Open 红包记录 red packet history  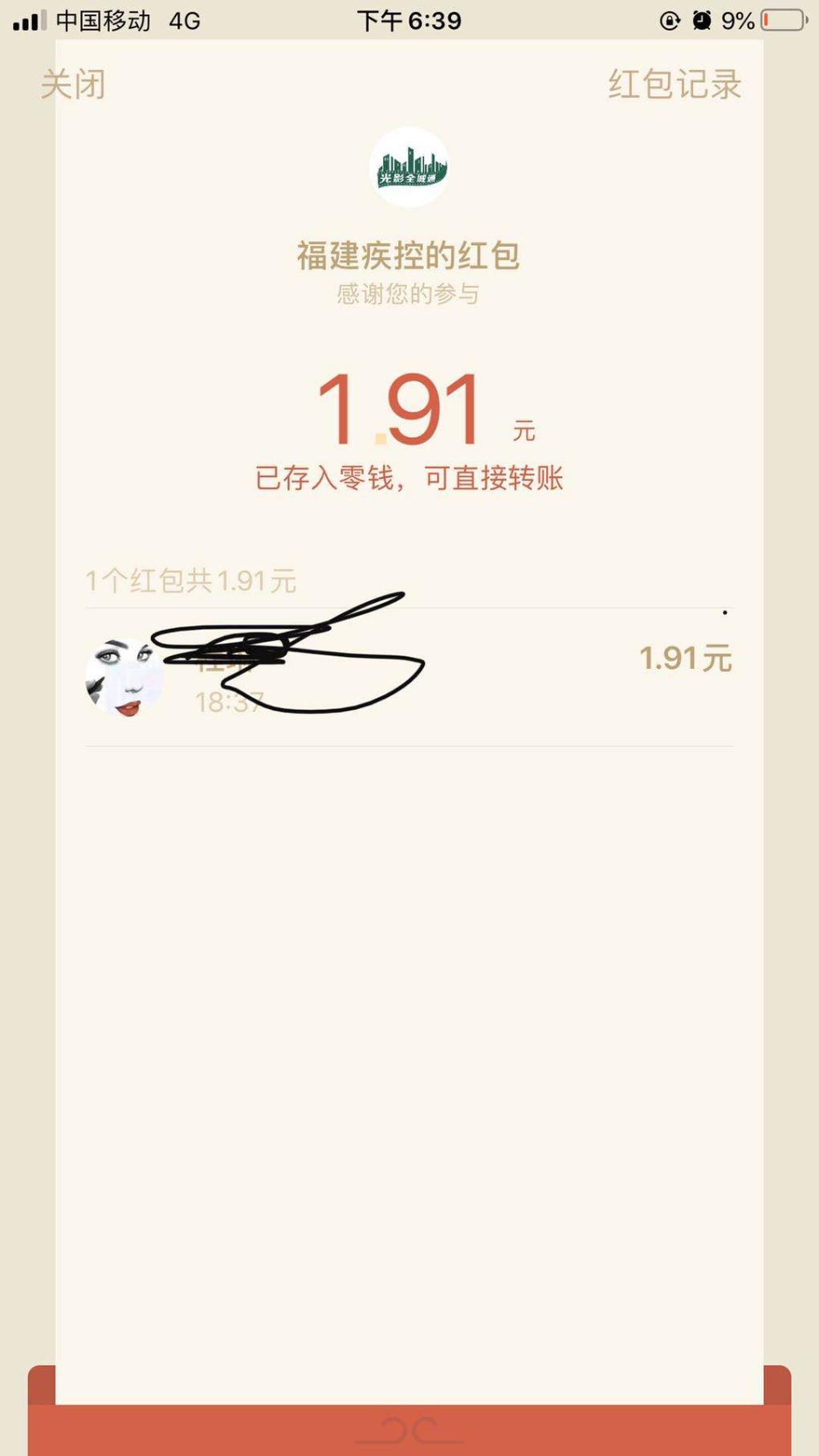coord(674,84)
